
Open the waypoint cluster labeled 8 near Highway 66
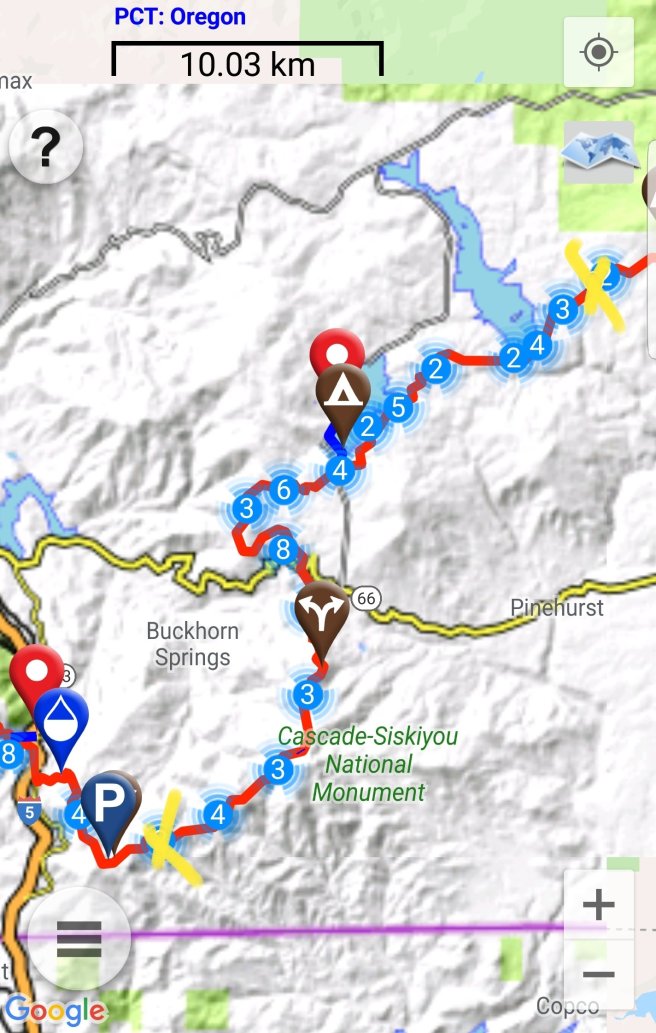(x=281, y=550)
